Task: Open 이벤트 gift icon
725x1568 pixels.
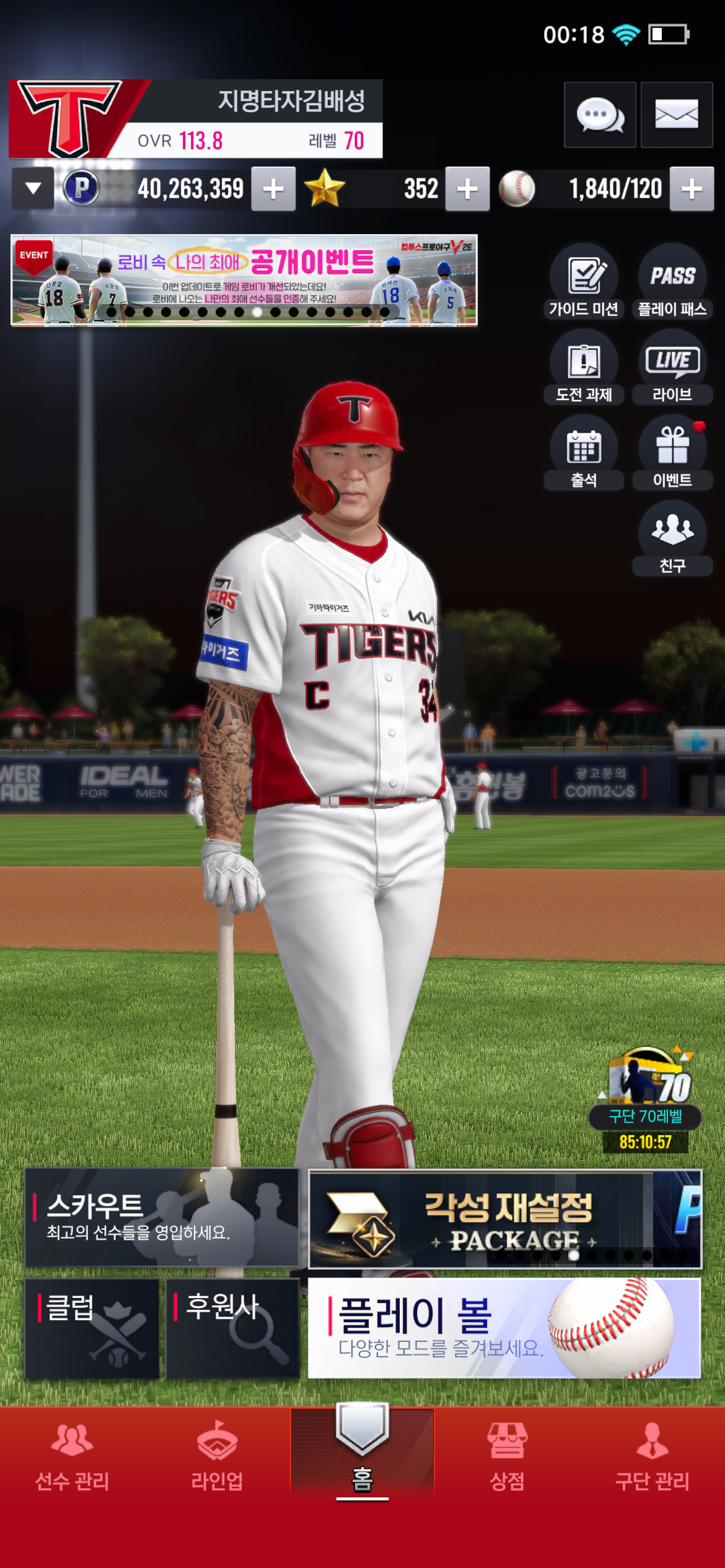Action: 672,453
